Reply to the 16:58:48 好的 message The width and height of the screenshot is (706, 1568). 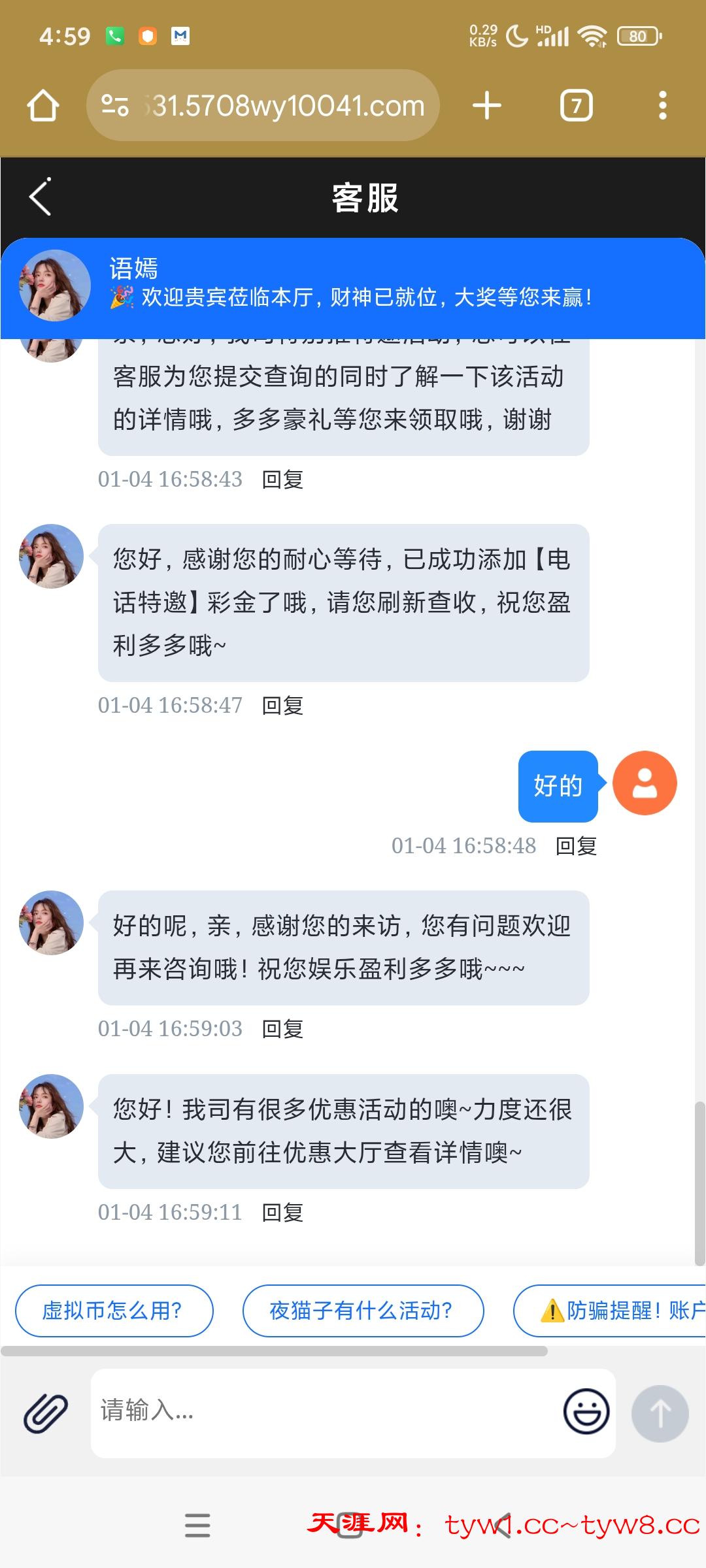point(576,846)
